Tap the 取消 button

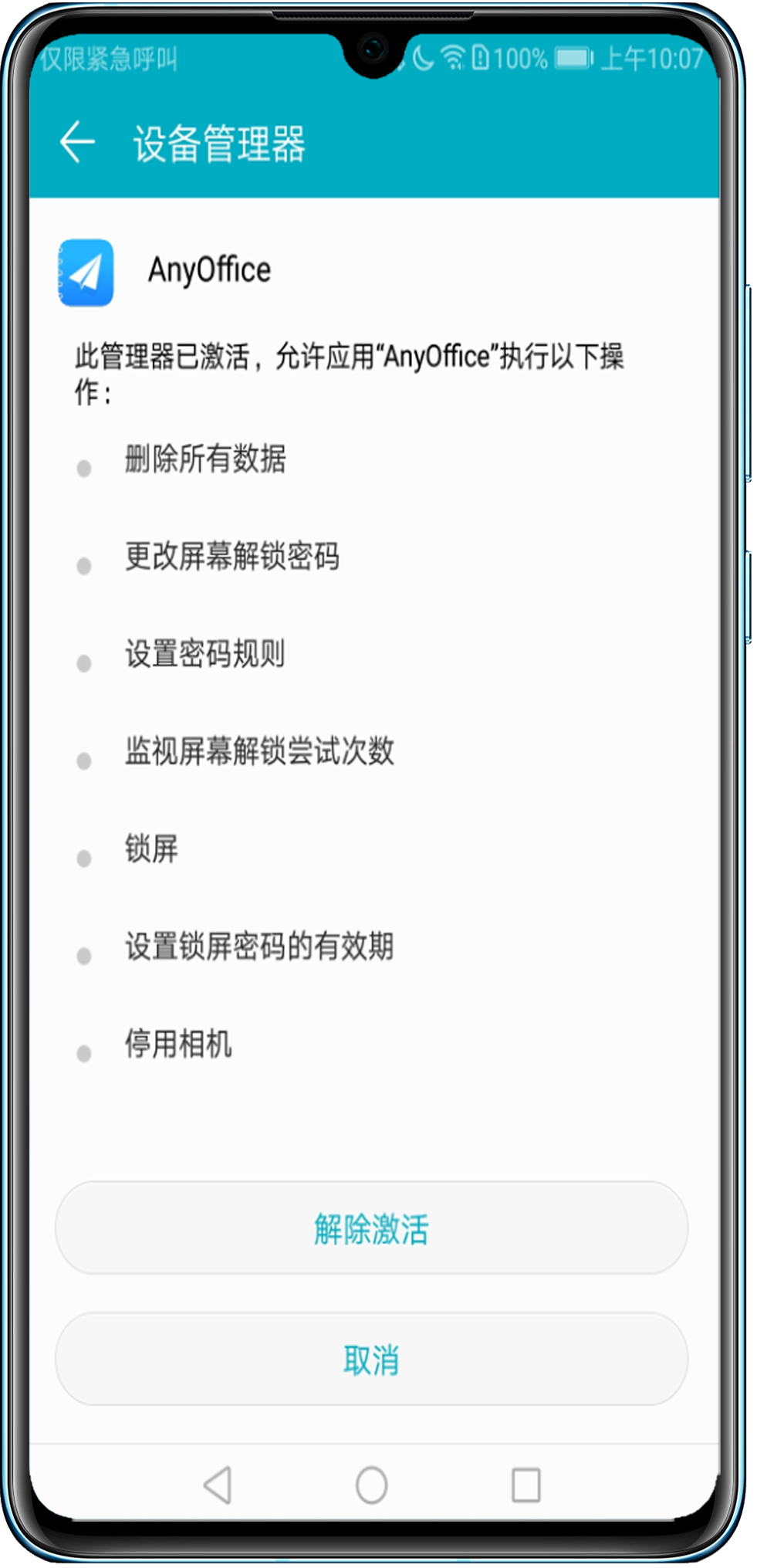pos(371,1360)
